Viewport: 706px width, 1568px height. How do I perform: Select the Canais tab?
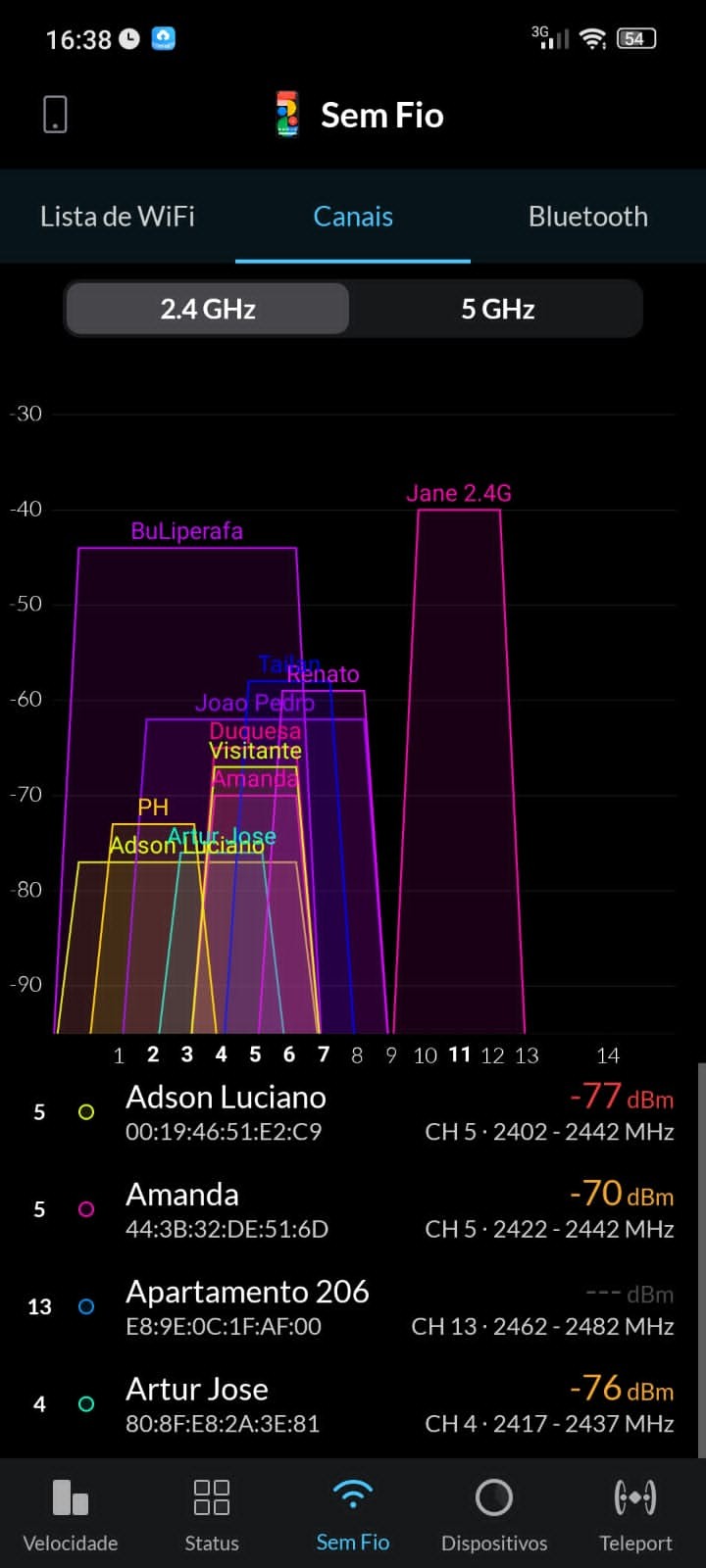tap(353, 217)
